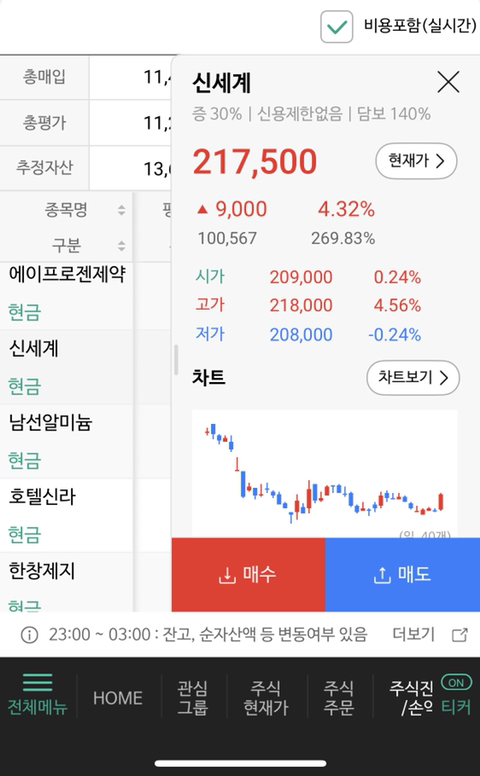Open the 주식현재가 tab
The image size is (480, 776).
click(x=266, y=697)
